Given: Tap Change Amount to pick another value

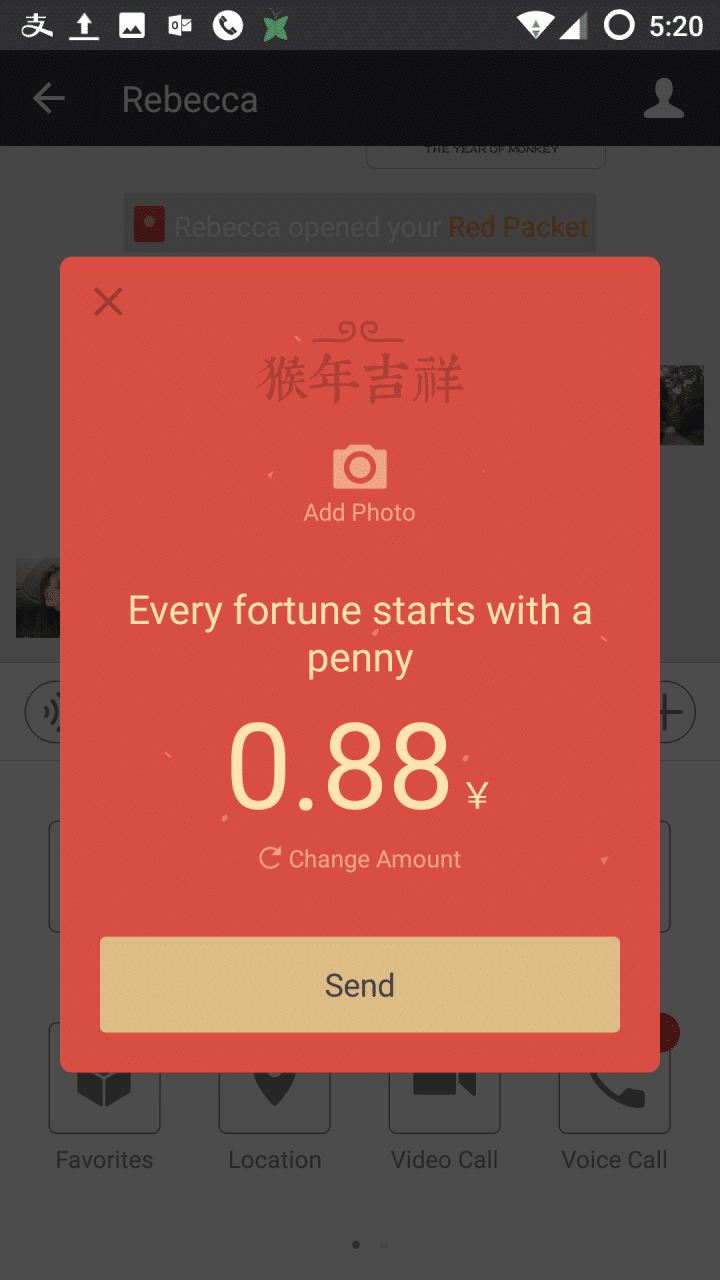Looking at the screenshot, I should 360,859.
